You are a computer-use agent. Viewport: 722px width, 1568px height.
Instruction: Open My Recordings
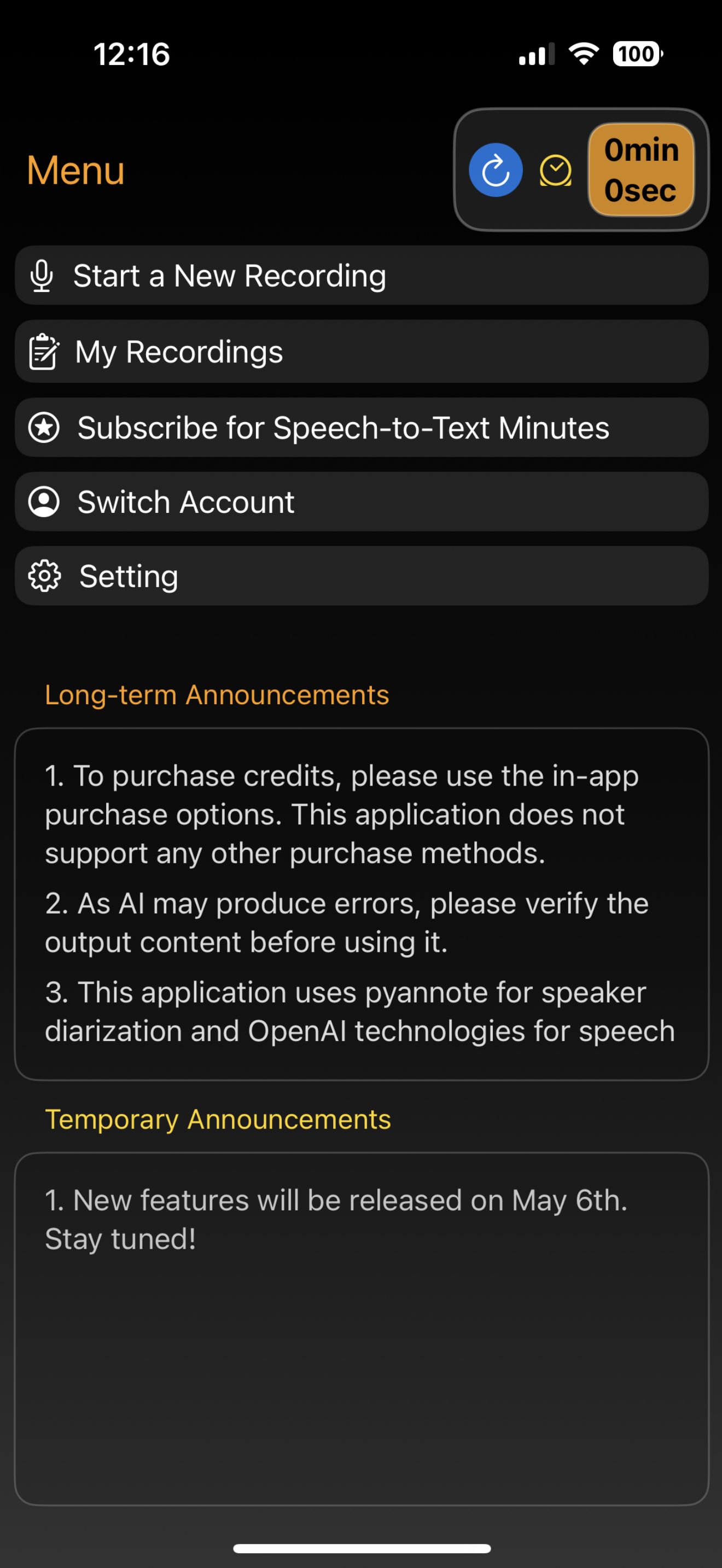[x=362, y=351]
